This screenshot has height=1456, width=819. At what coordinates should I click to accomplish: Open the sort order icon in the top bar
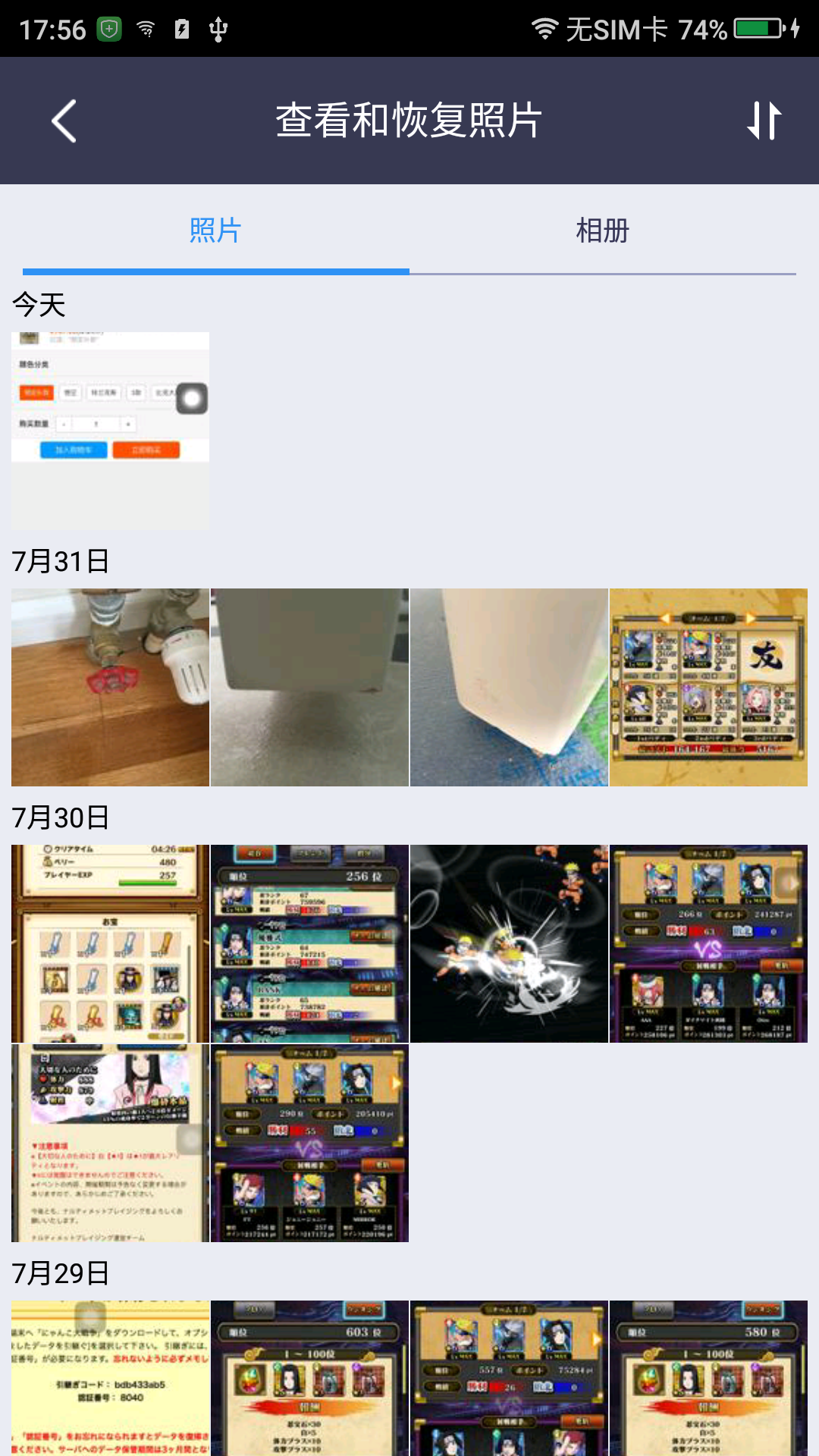coord(764,121)
